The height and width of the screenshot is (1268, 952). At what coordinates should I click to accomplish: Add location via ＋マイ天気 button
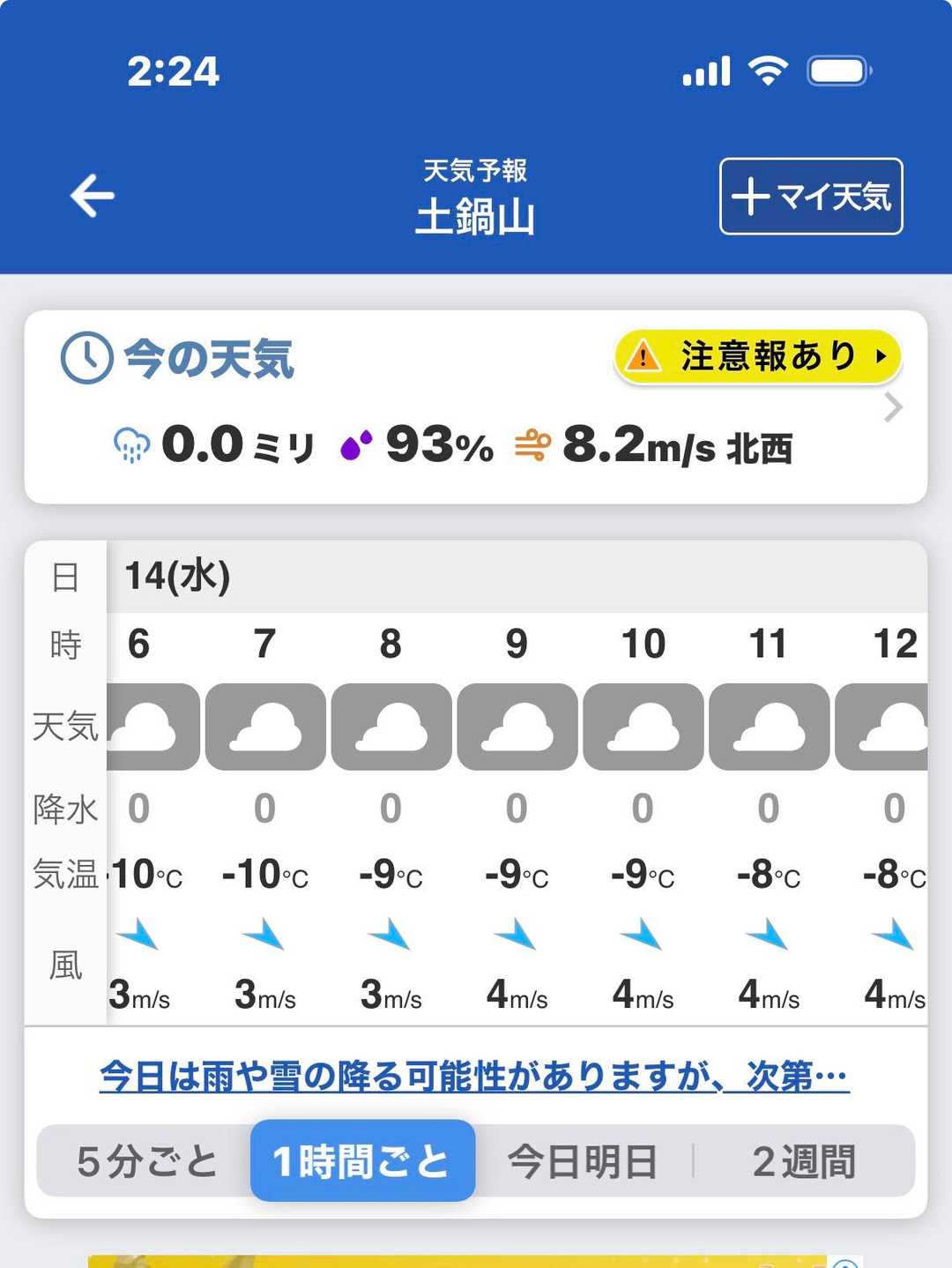pyautogui.click(x=811, y=196)
